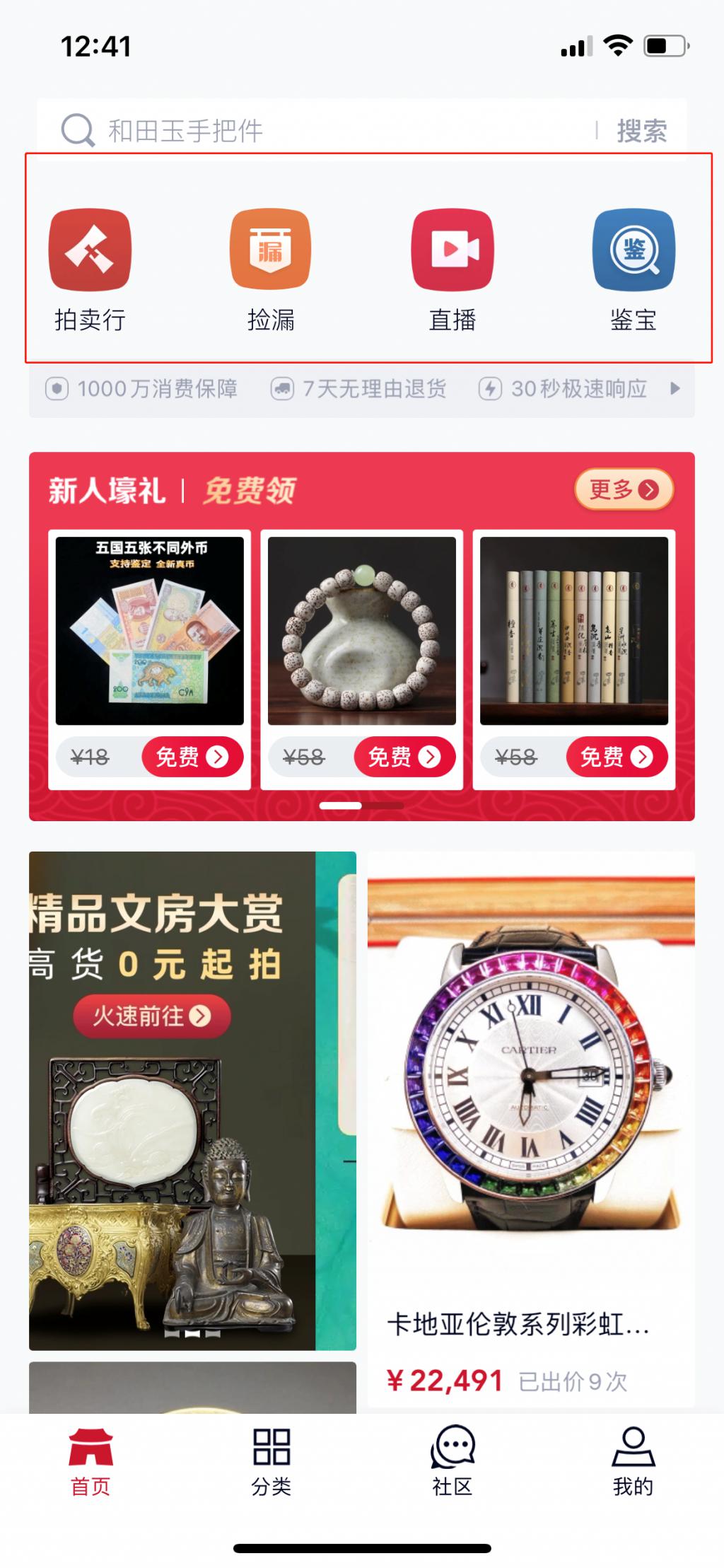Claim the free five-country banknotes gift

coord(192,757)
